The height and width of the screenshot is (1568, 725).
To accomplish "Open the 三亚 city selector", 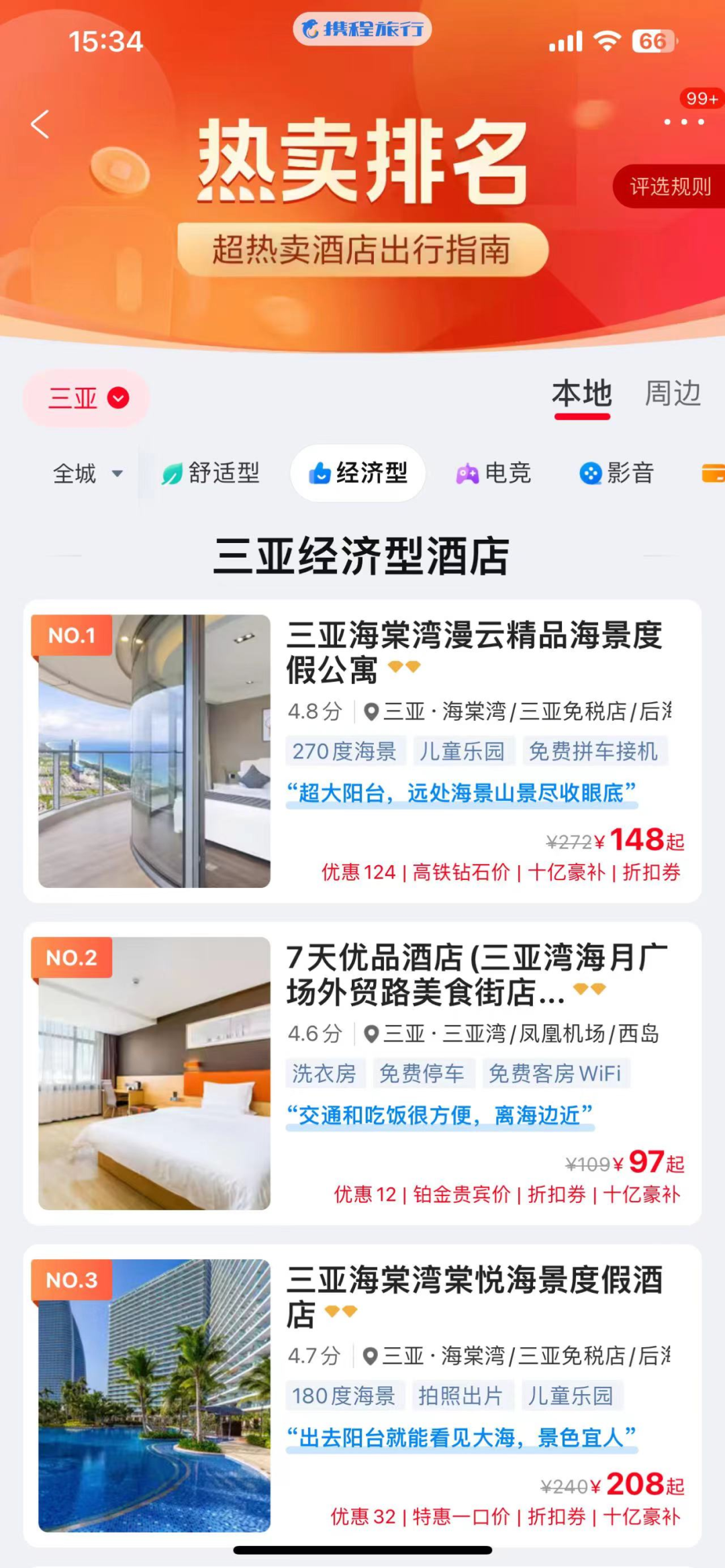I will [x=87, y=398].
